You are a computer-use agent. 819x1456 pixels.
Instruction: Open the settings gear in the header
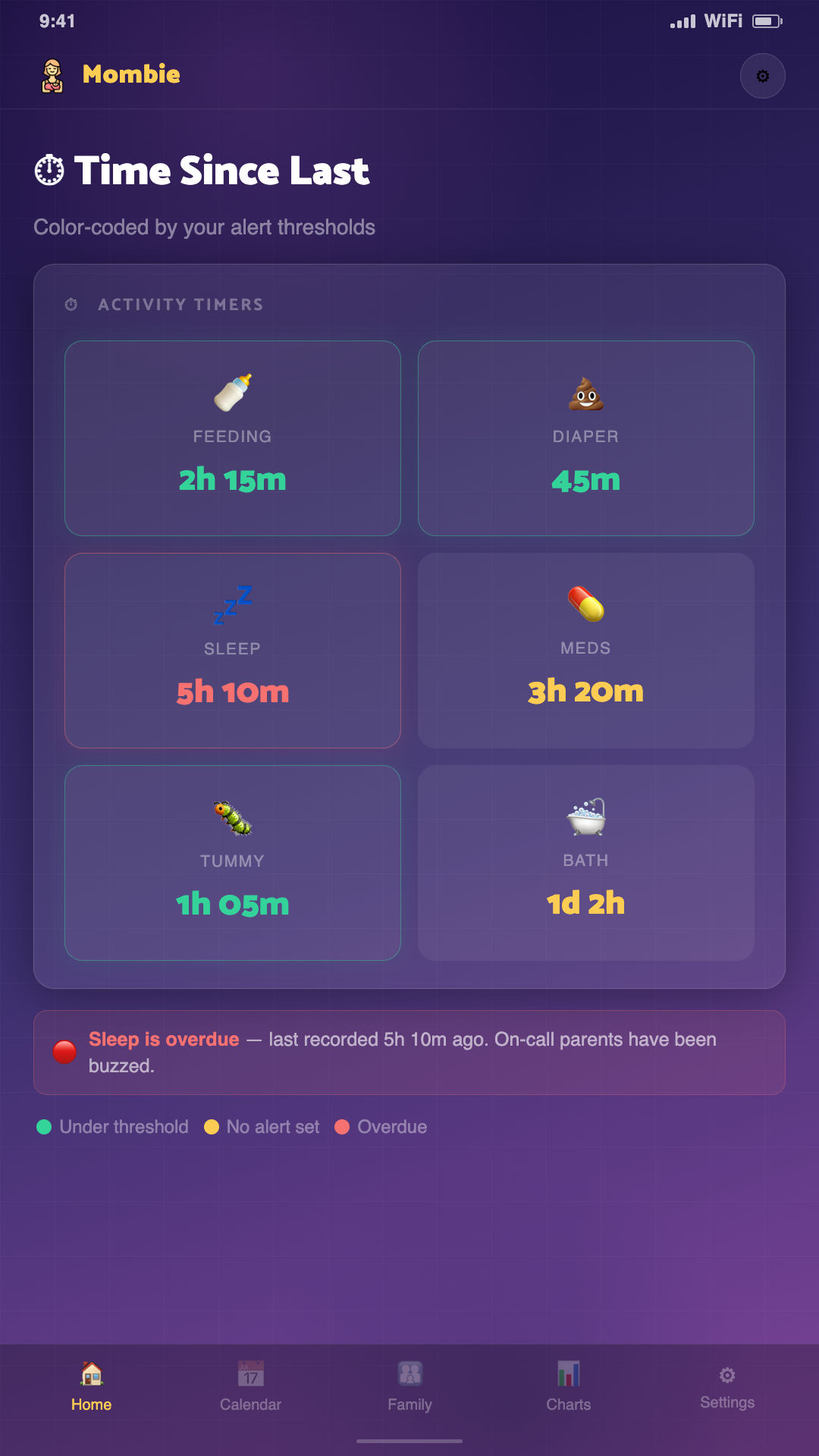point(762,76)
